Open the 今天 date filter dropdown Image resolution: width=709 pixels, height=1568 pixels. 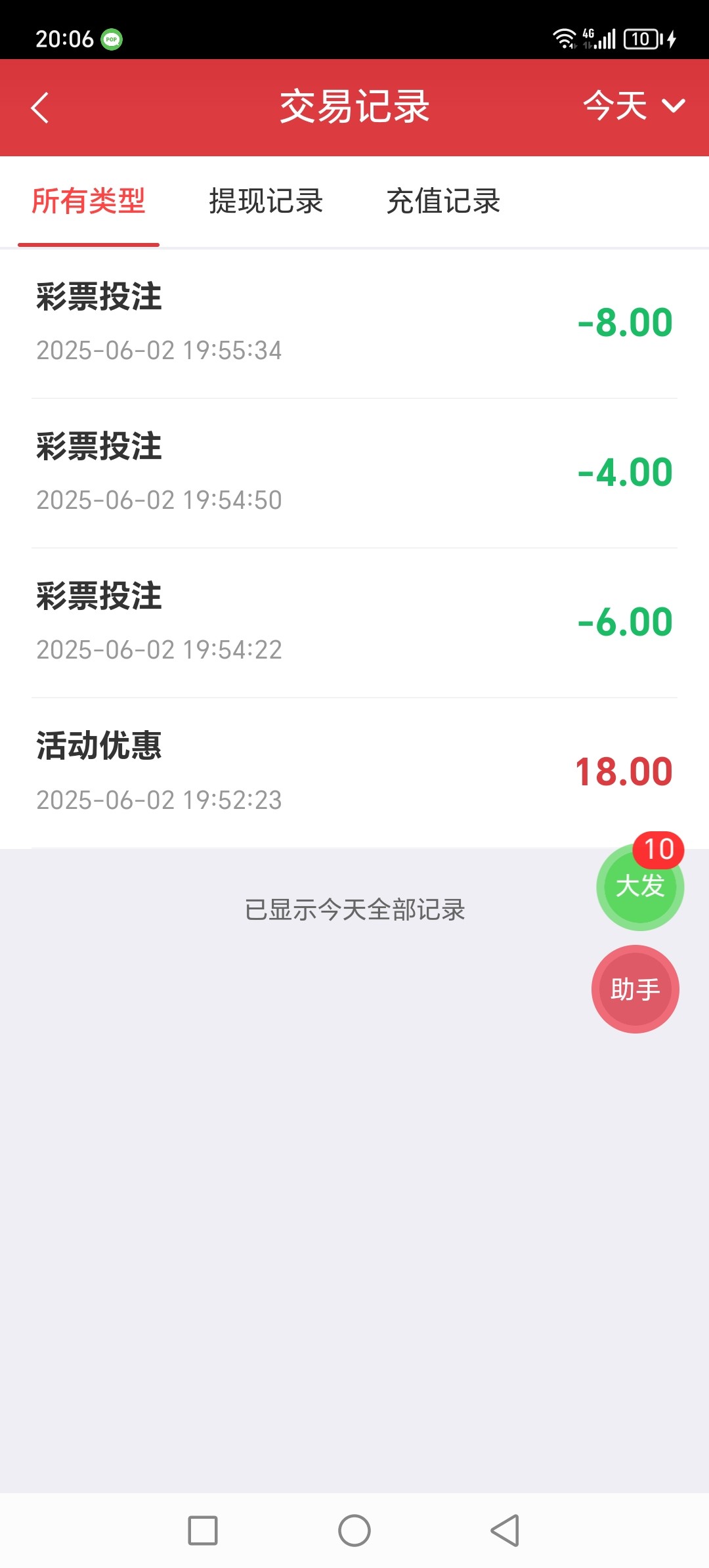click(x=633, y=106)
